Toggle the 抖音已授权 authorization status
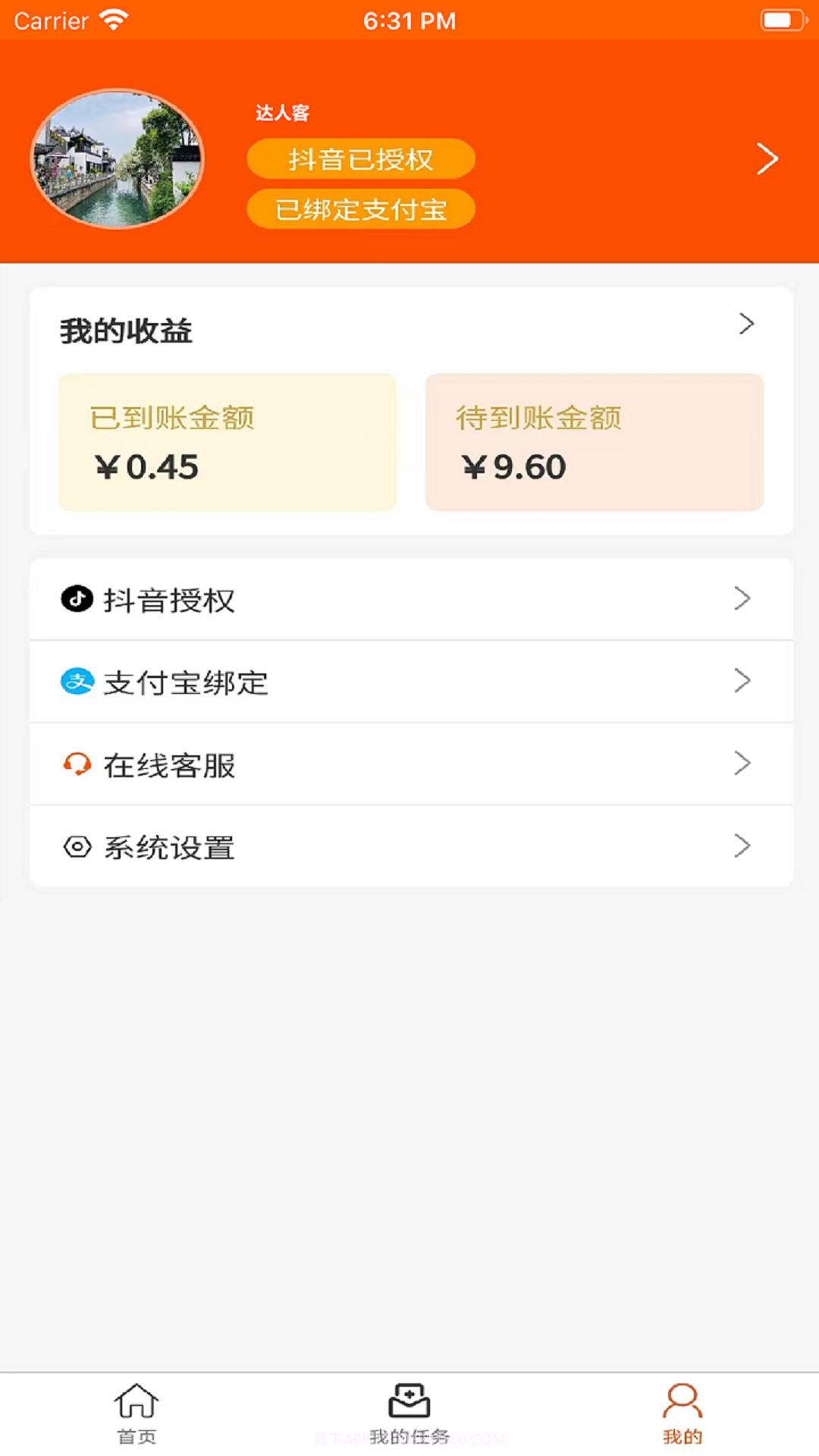819x1456 pixels. [x=361, y=158]
